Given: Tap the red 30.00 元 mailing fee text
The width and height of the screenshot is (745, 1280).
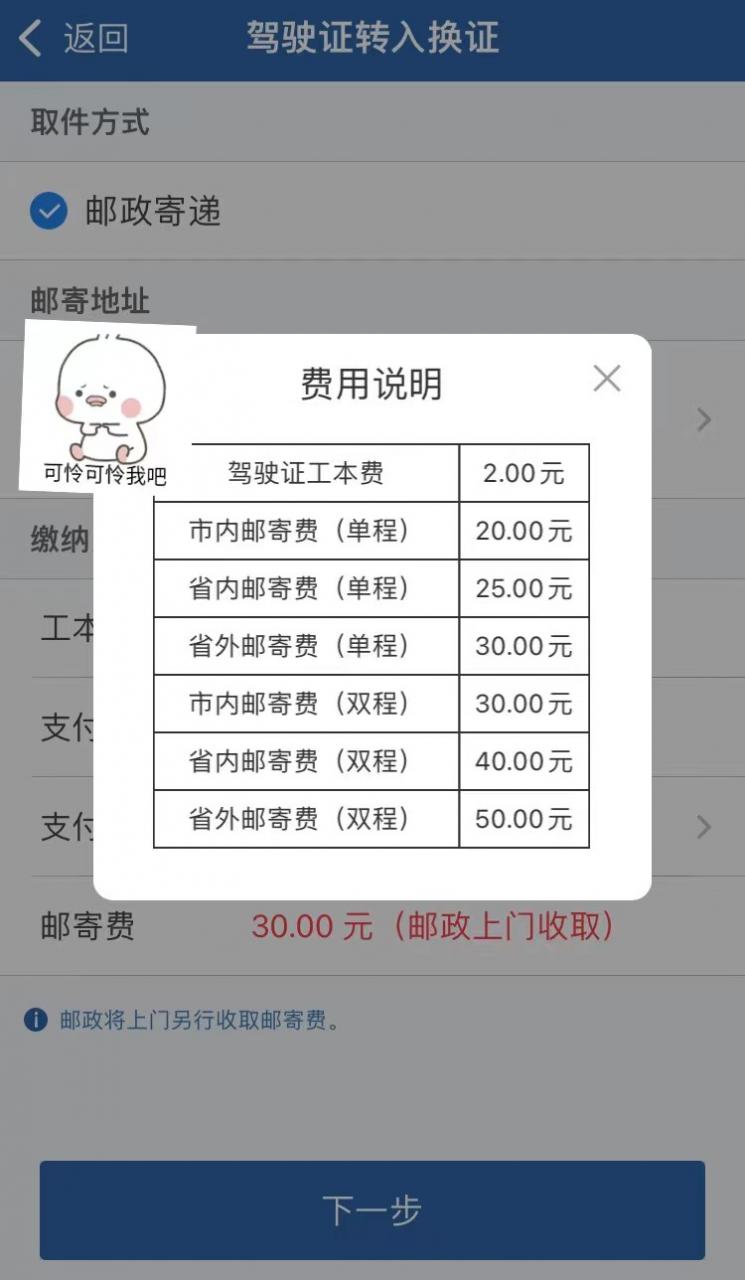Looking at the screenshot, I should 310,927.
